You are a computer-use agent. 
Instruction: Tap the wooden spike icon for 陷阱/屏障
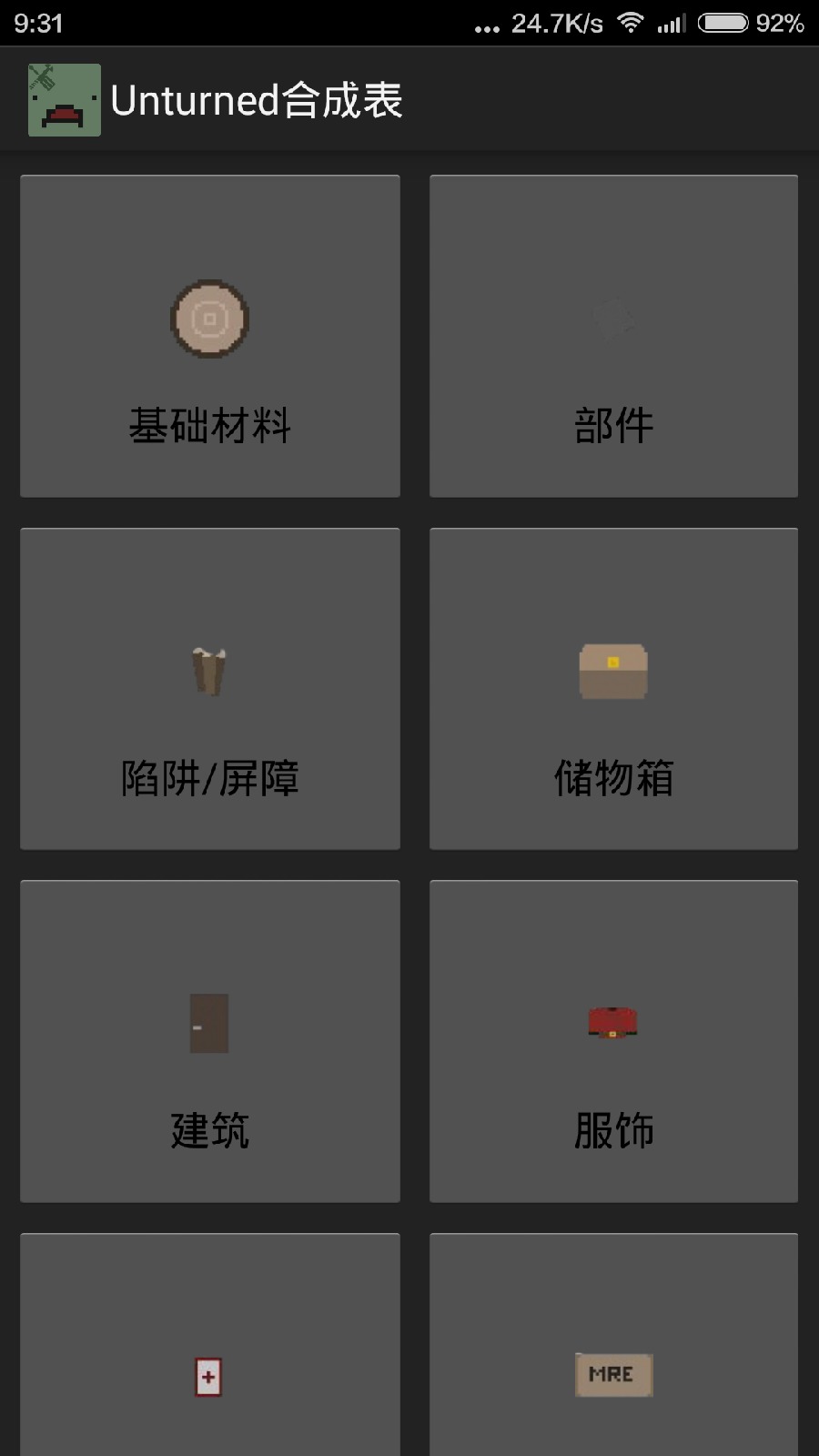(210, 672)
